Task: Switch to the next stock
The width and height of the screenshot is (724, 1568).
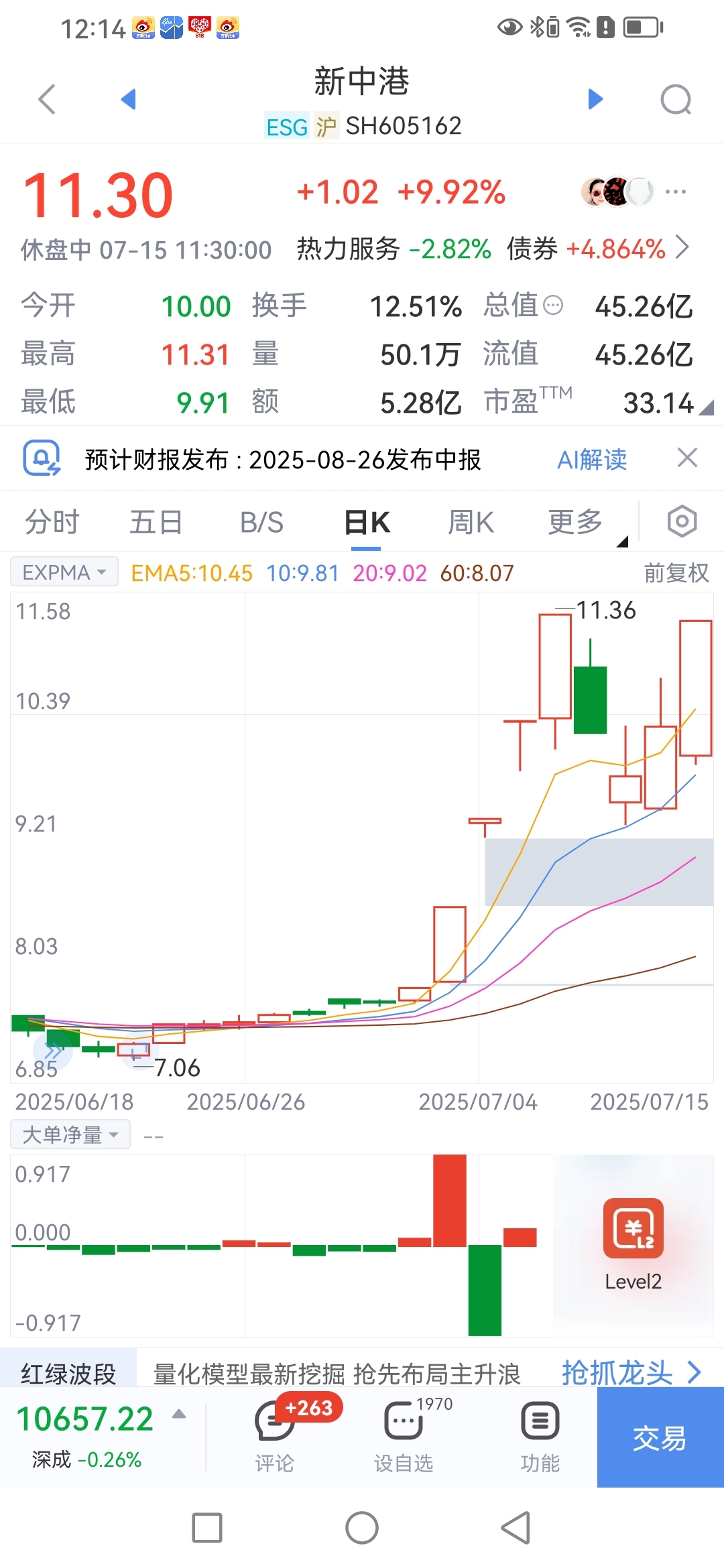Action: [x=595, y=99]
